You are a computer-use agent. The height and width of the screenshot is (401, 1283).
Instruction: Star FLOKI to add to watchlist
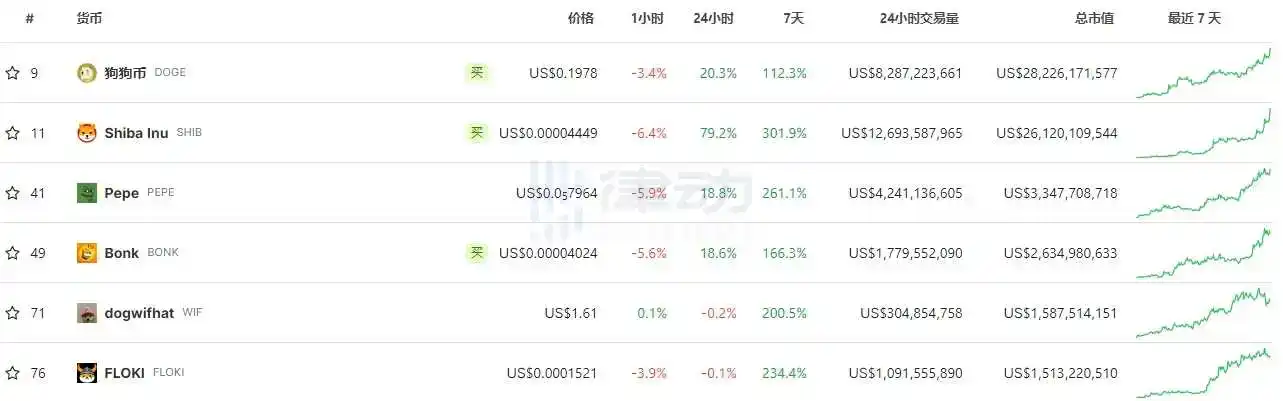point(13,373)
